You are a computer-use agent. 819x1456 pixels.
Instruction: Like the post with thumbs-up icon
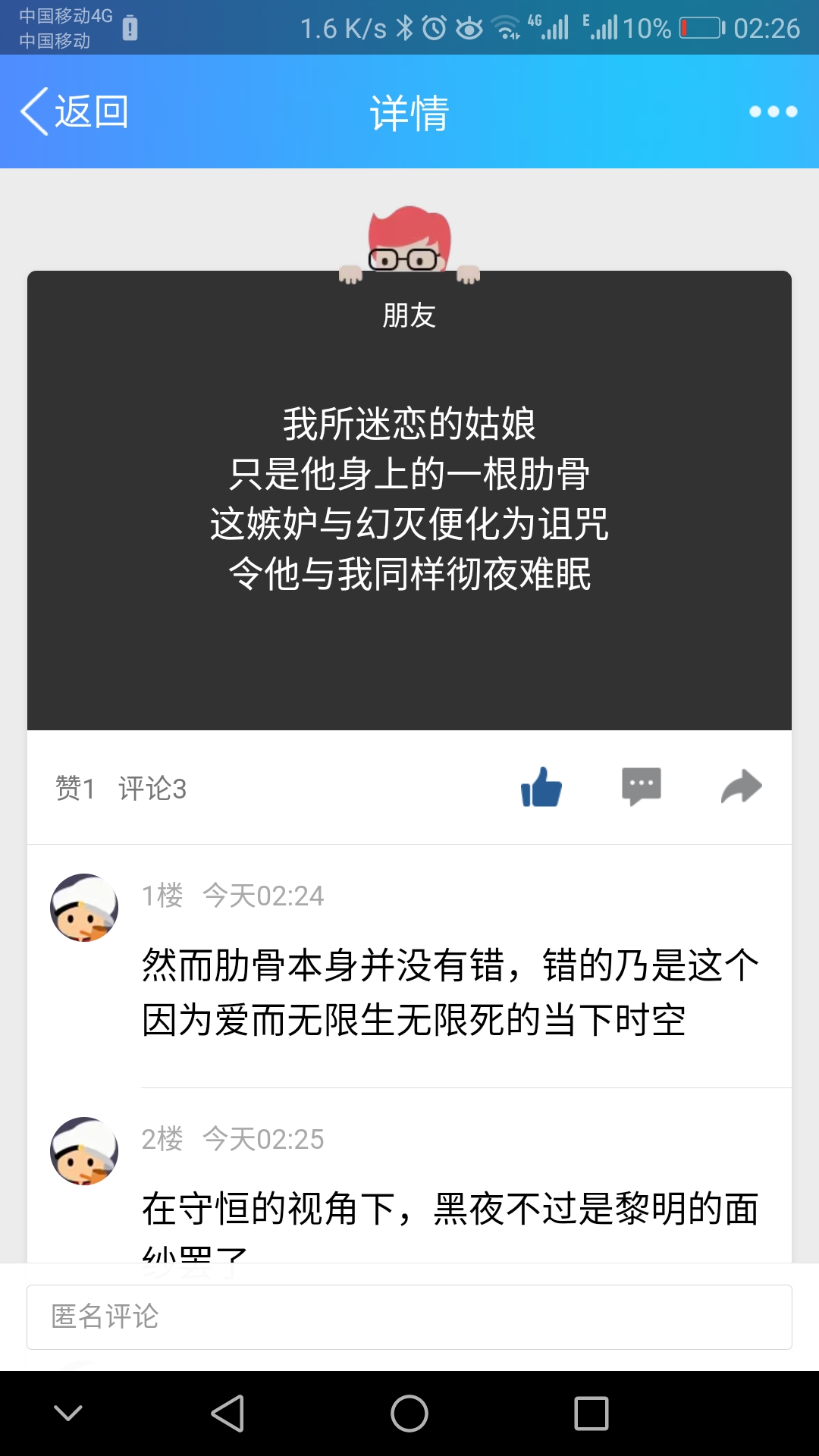[x=541, y=787]
